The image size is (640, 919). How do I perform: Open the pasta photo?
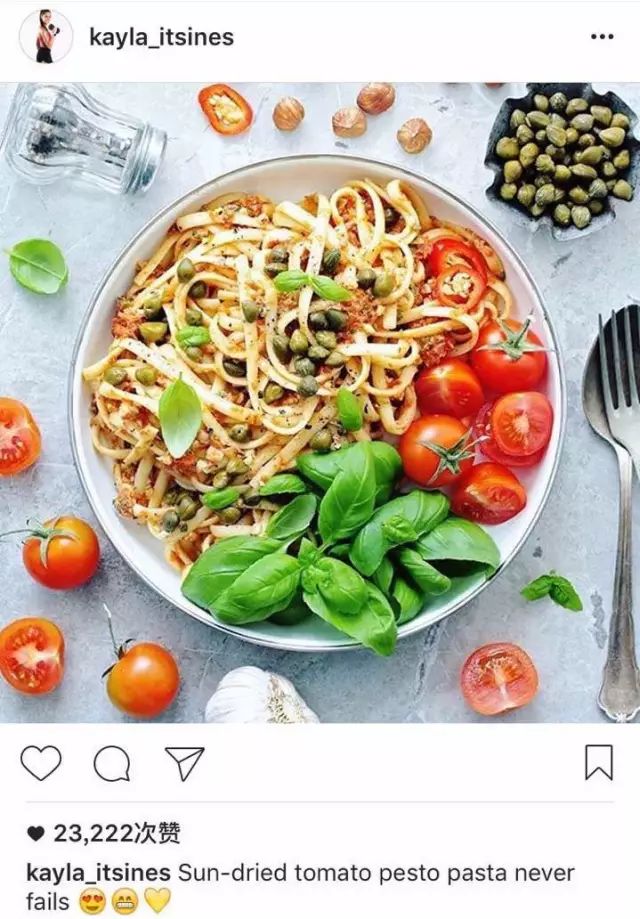[x=320, y=400]
